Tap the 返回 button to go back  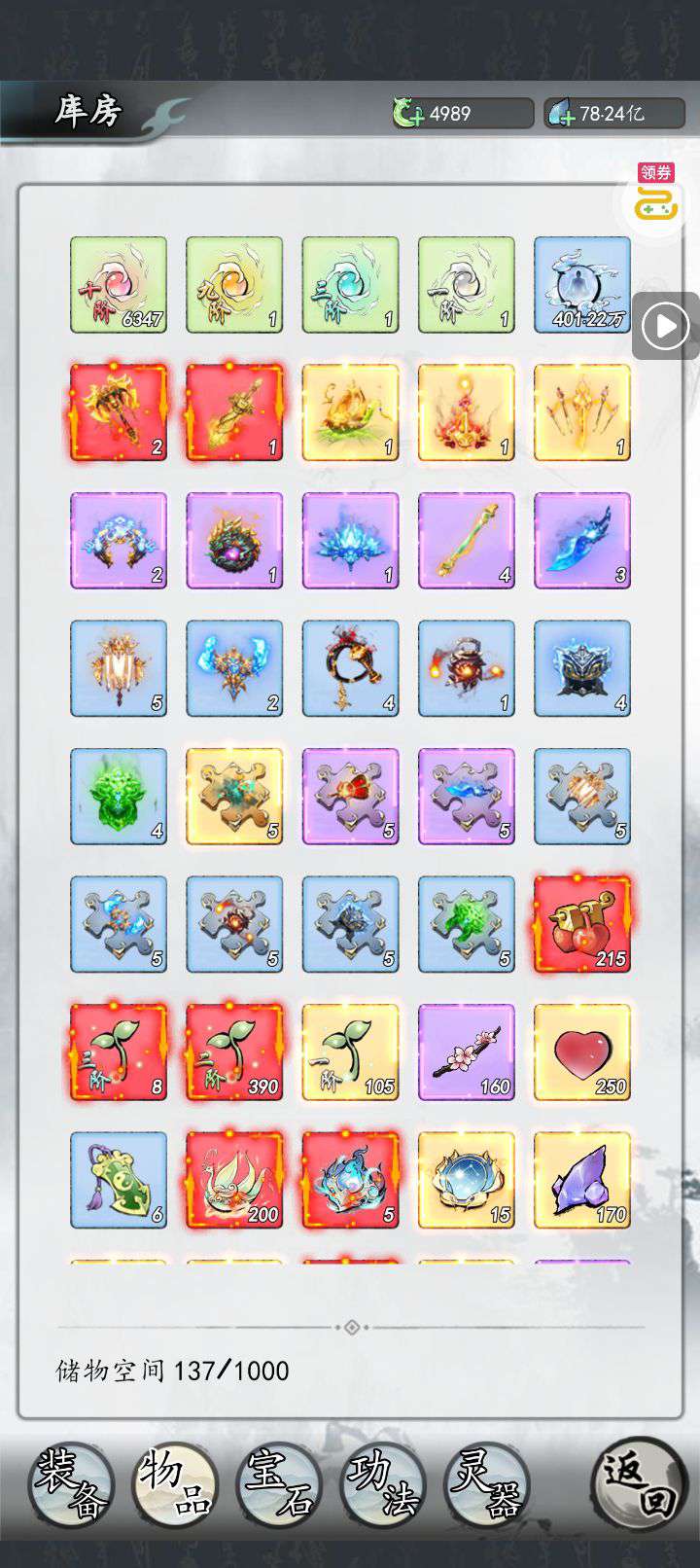pos(638,1485)
